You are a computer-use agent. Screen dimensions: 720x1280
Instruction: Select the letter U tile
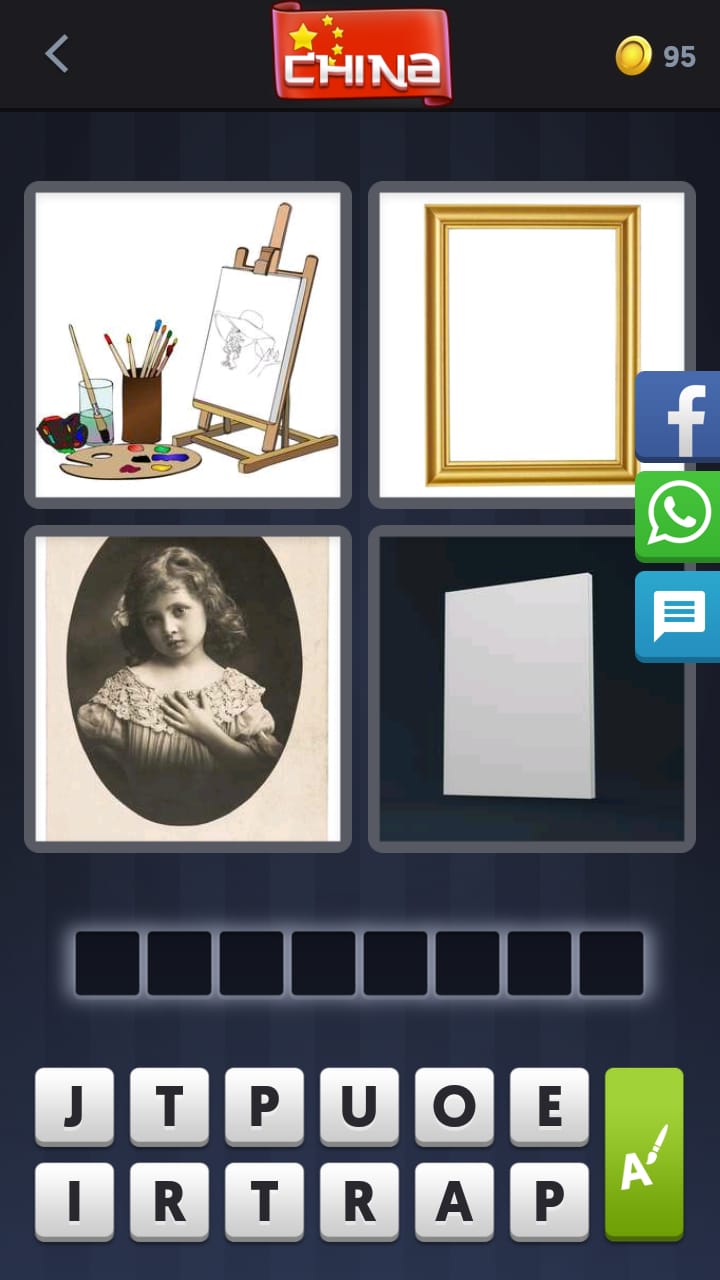[359, 1106]
